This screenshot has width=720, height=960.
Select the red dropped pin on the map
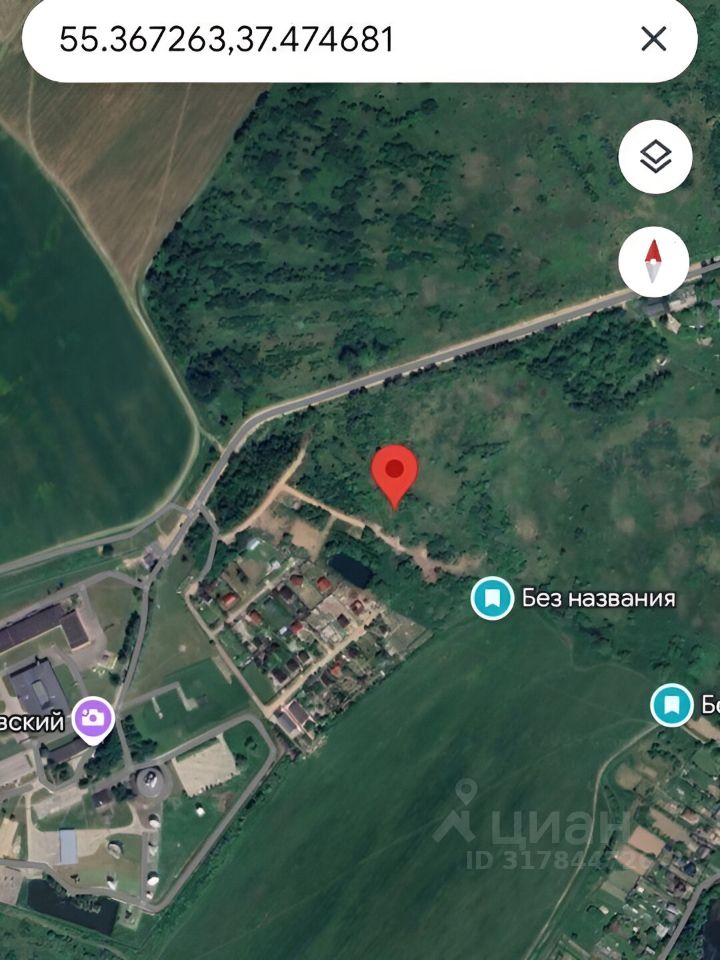coord(395,472)
